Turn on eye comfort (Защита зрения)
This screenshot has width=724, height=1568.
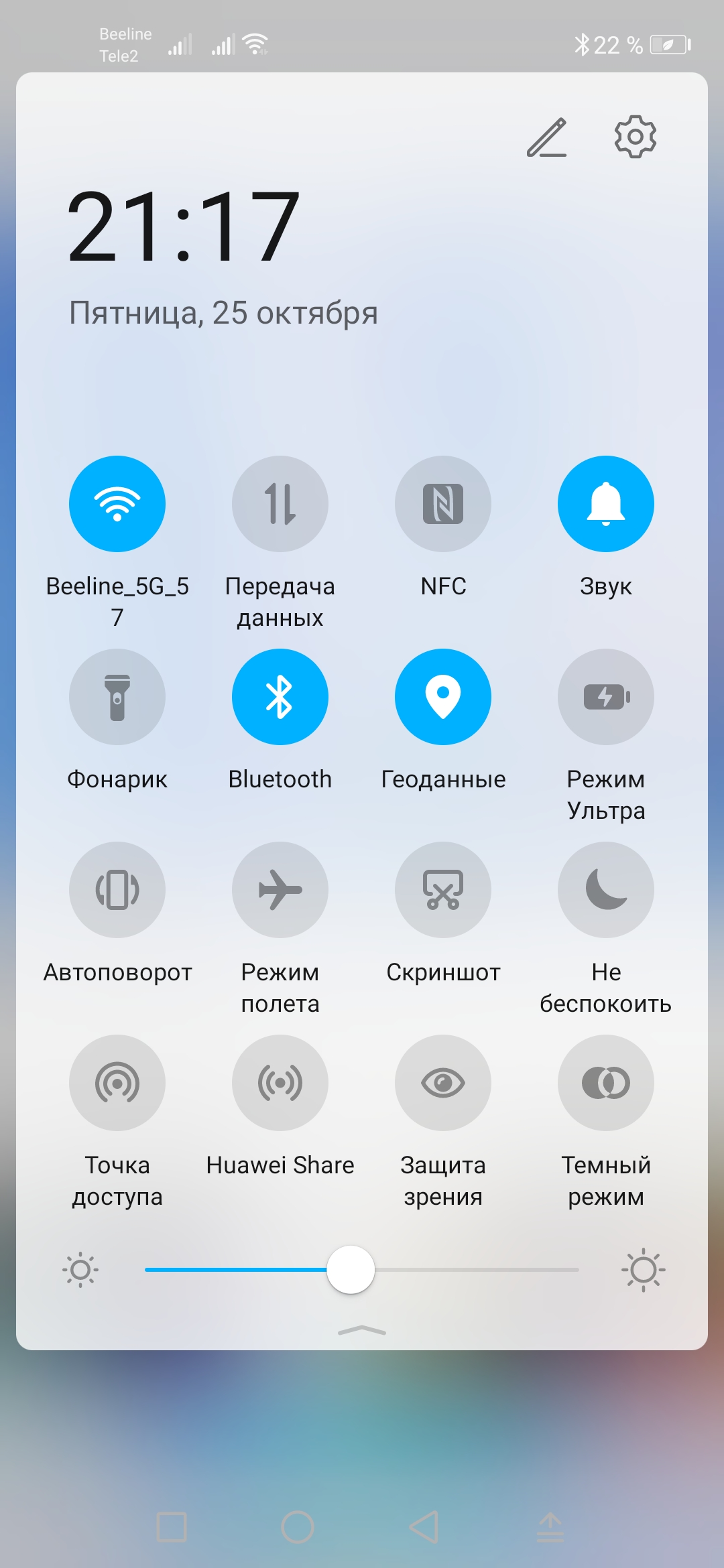click(443, 1083)
